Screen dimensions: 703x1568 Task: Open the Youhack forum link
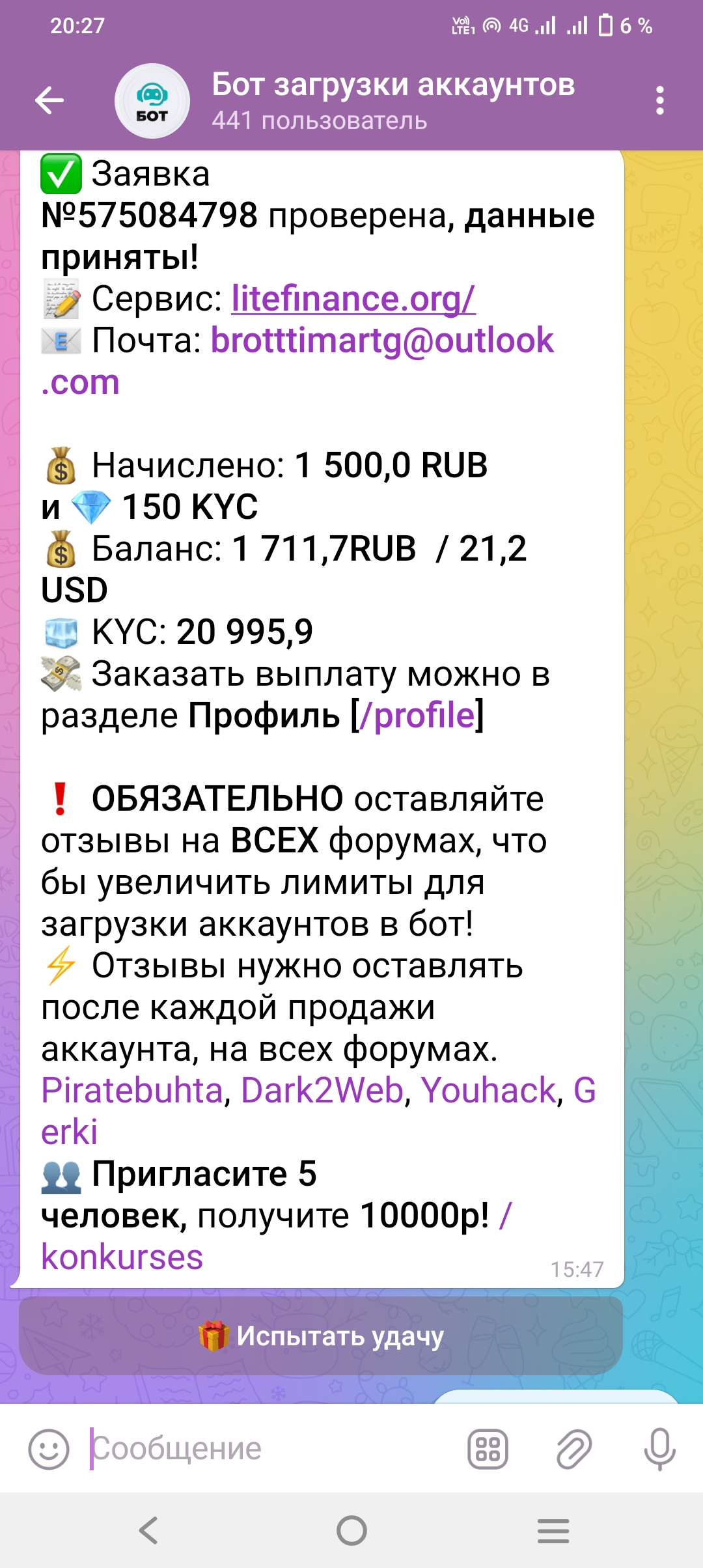(489, 1091)
